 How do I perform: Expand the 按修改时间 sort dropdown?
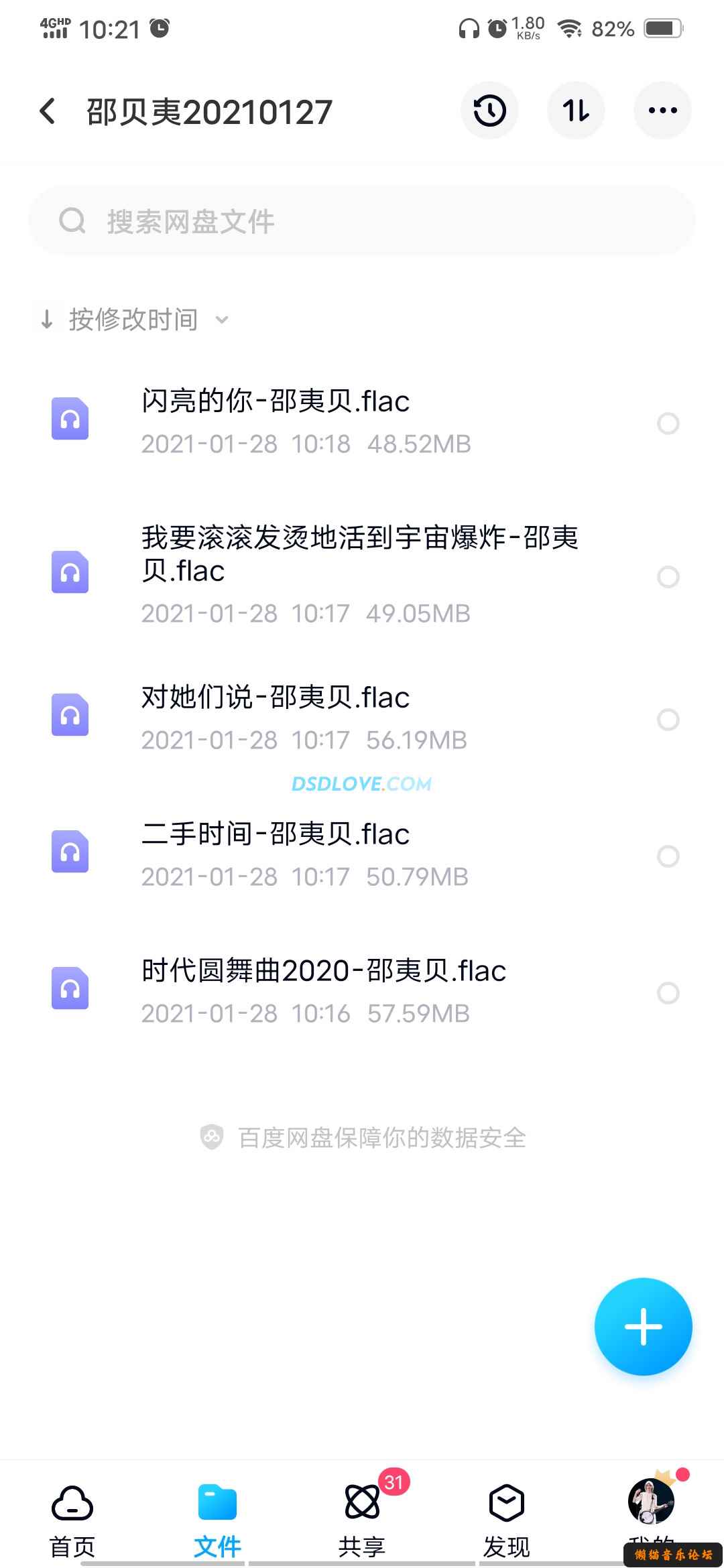(134, 320)
